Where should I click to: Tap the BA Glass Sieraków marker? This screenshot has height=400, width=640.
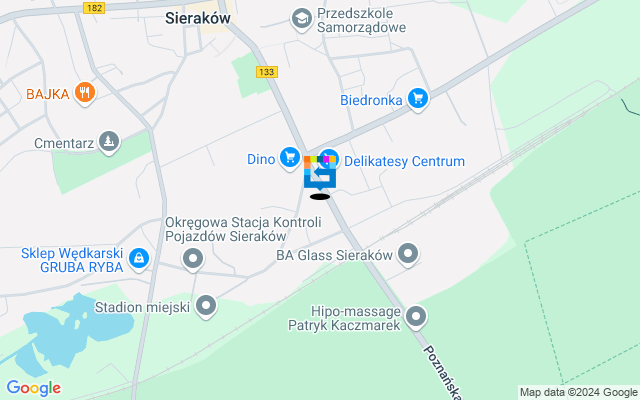(408, 255)
